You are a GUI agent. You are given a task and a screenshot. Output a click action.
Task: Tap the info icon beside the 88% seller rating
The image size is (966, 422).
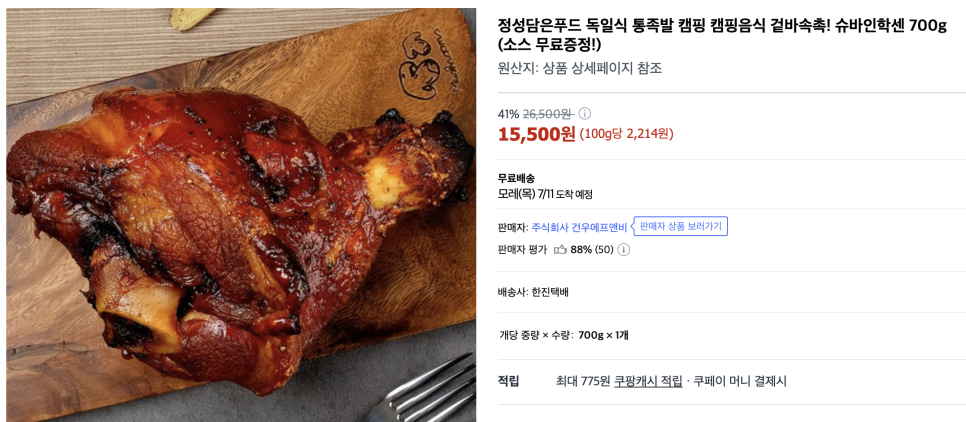[x=624, y=250]
